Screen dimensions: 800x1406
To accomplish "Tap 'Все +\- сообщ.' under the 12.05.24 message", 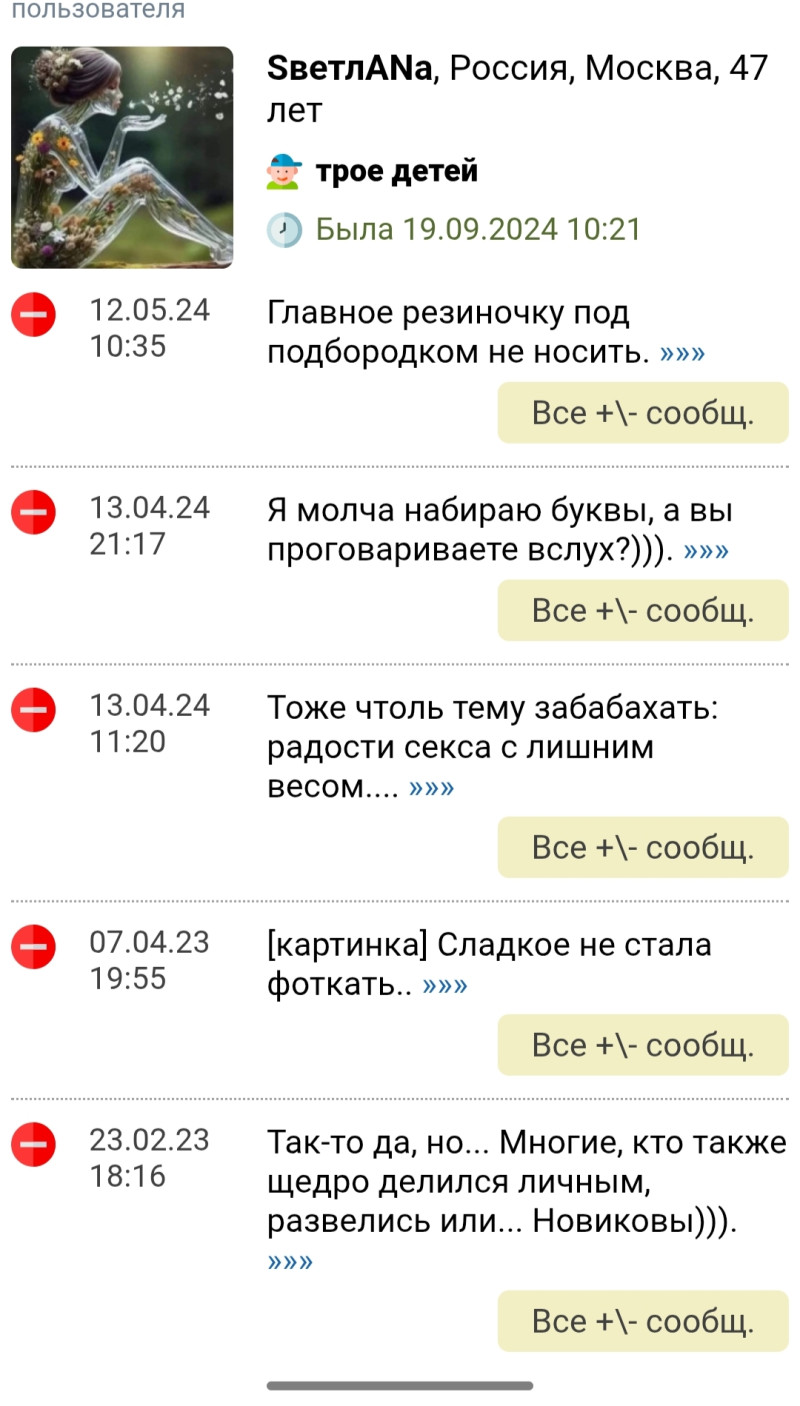I will 642,413.
